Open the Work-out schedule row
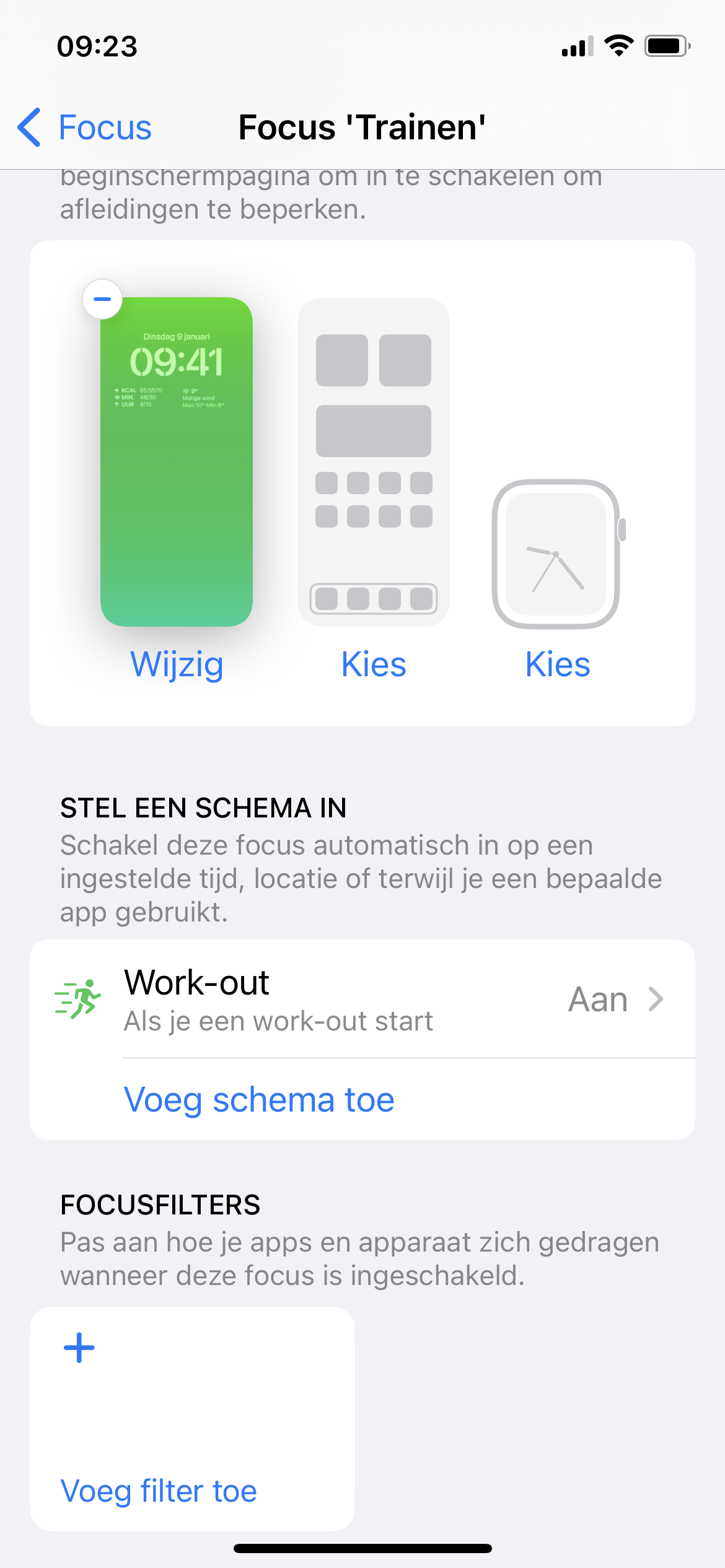 coord(362,999)
